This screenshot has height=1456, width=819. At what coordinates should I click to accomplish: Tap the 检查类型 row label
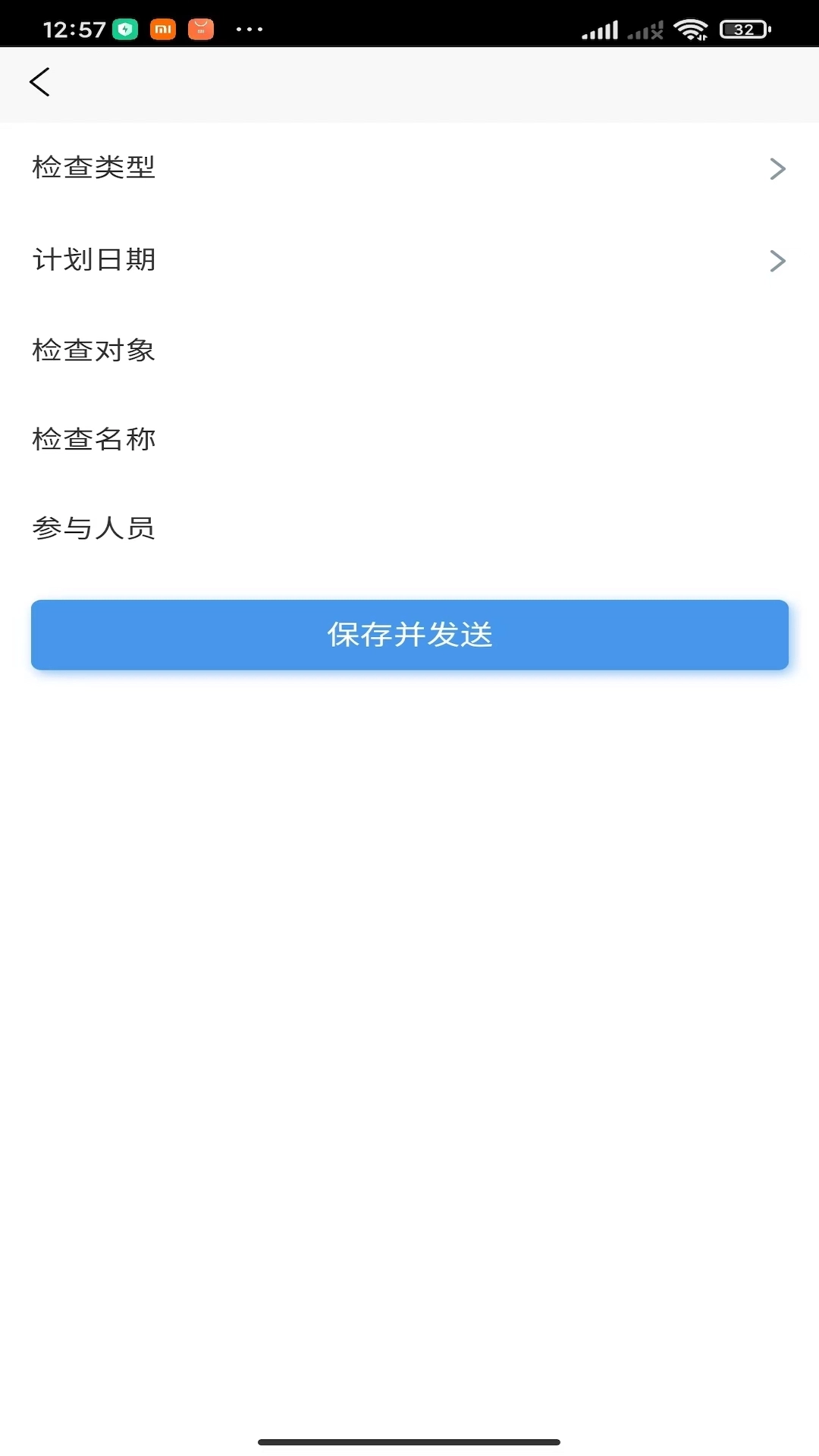(93, 168)
